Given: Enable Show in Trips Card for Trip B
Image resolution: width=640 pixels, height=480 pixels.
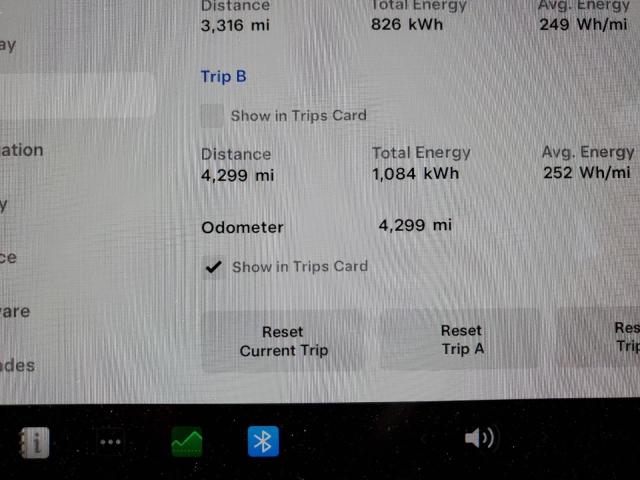Looking at the screenshot, I should tap(212, 115).
